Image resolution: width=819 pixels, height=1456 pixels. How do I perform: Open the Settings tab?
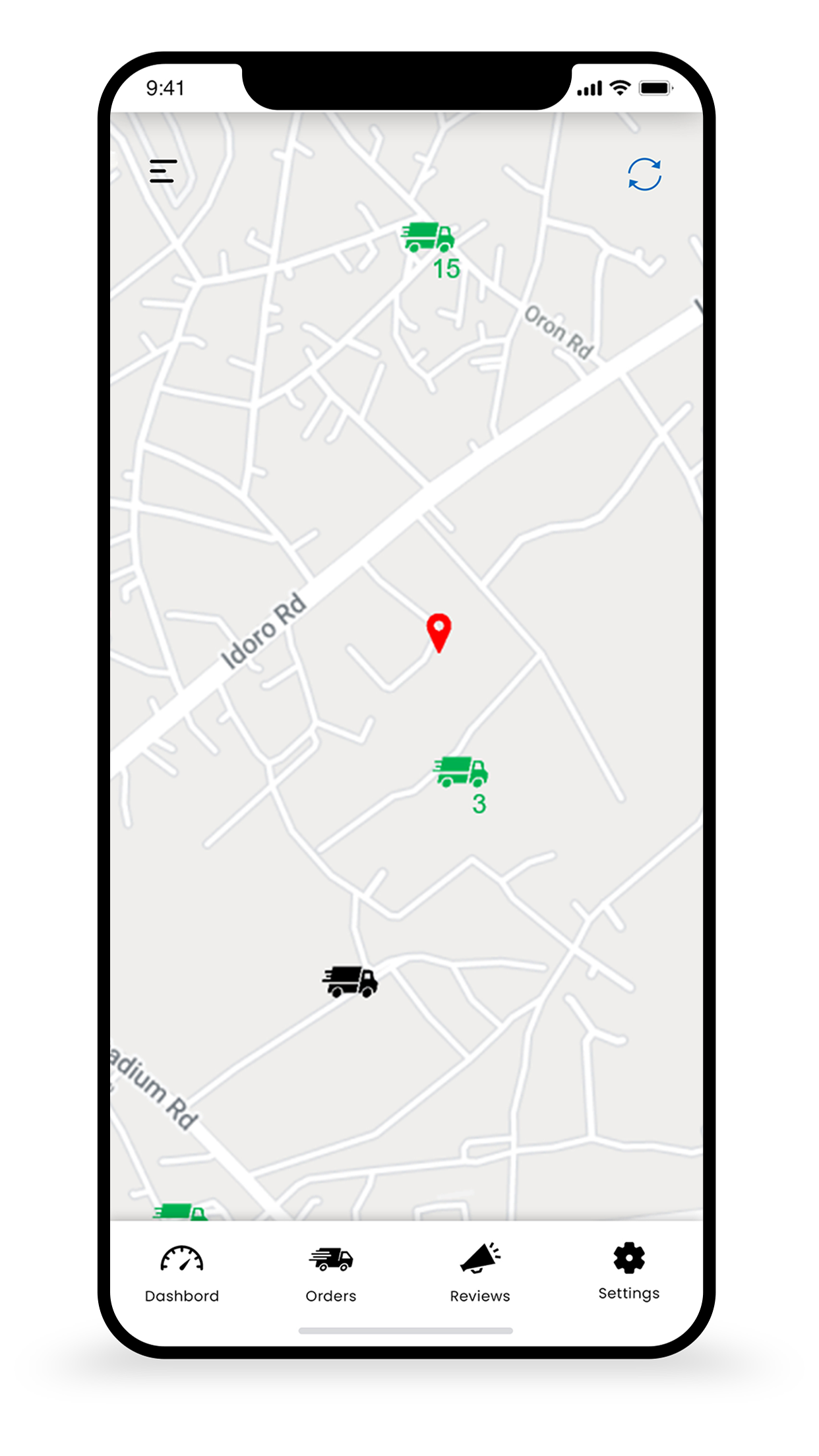(629, 1271)
